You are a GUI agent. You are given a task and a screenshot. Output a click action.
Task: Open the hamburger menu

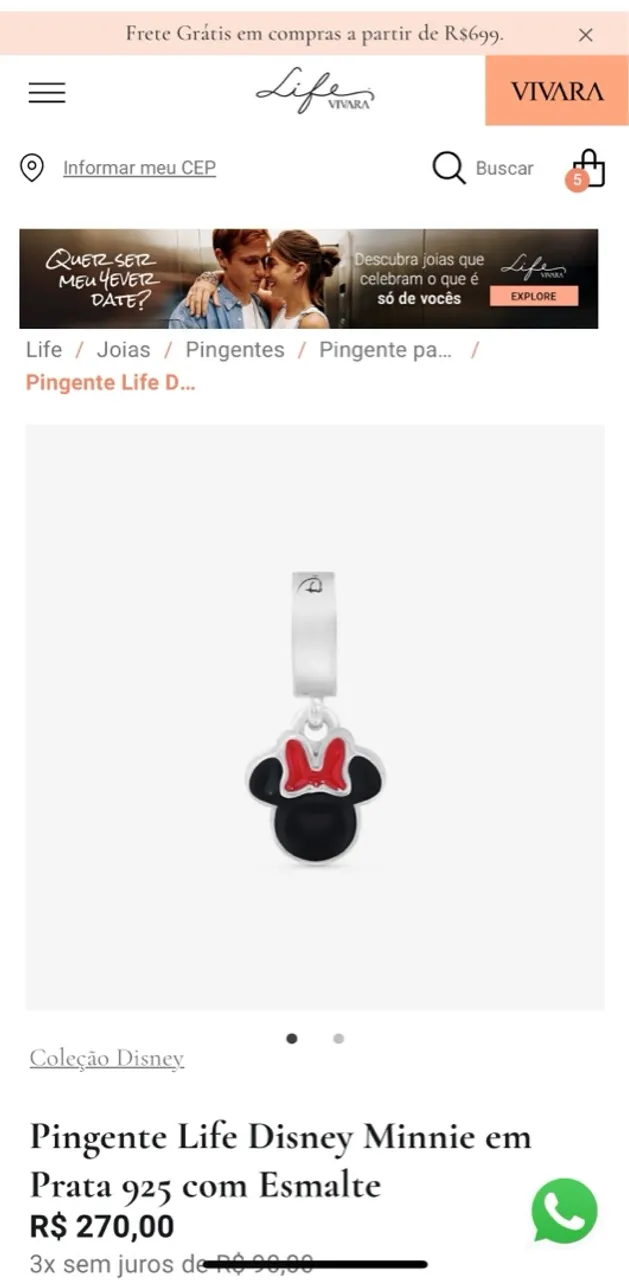[x=46, y=92]
